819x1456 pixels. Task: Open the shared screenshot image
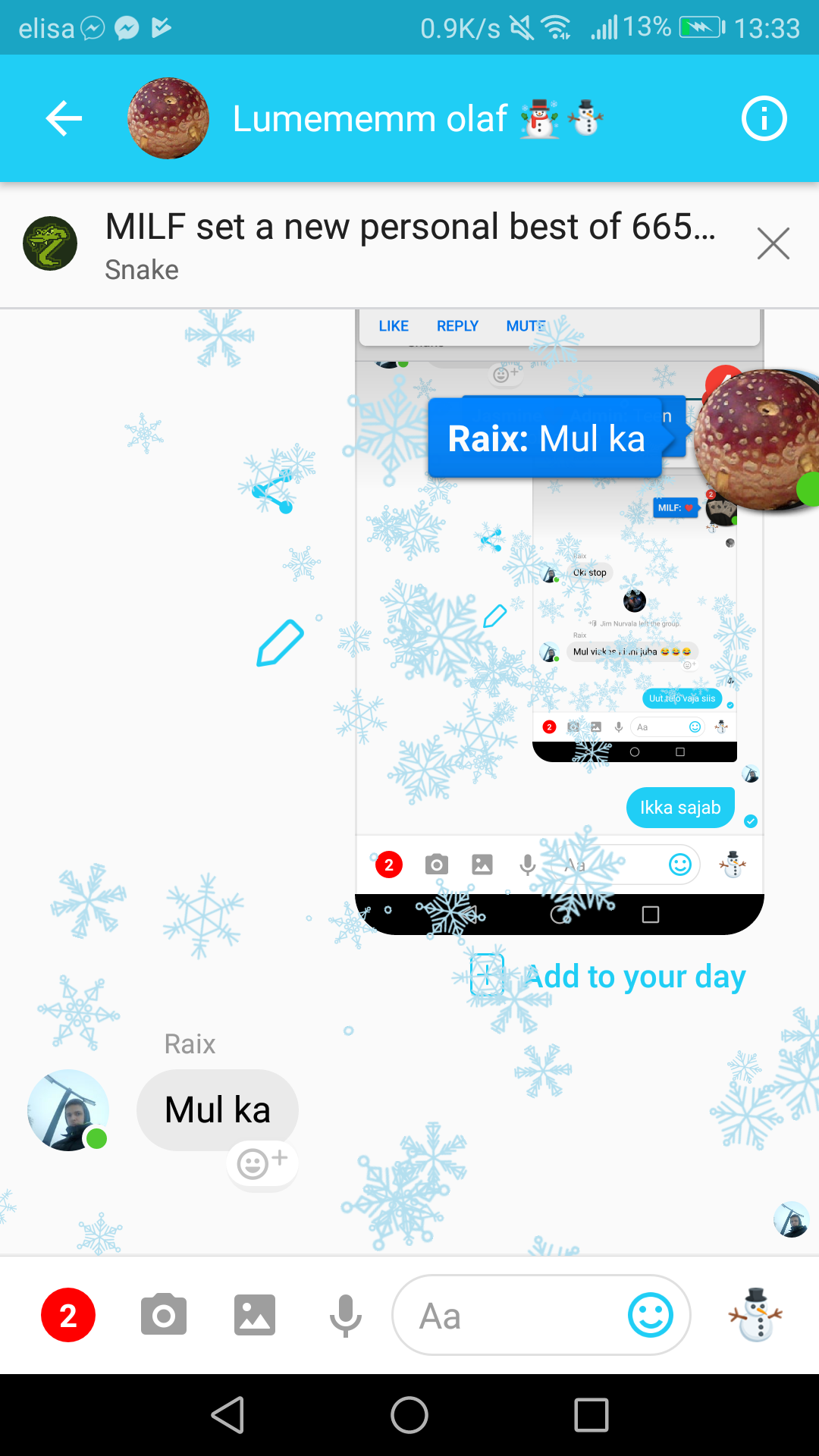(x=560, y=622)
